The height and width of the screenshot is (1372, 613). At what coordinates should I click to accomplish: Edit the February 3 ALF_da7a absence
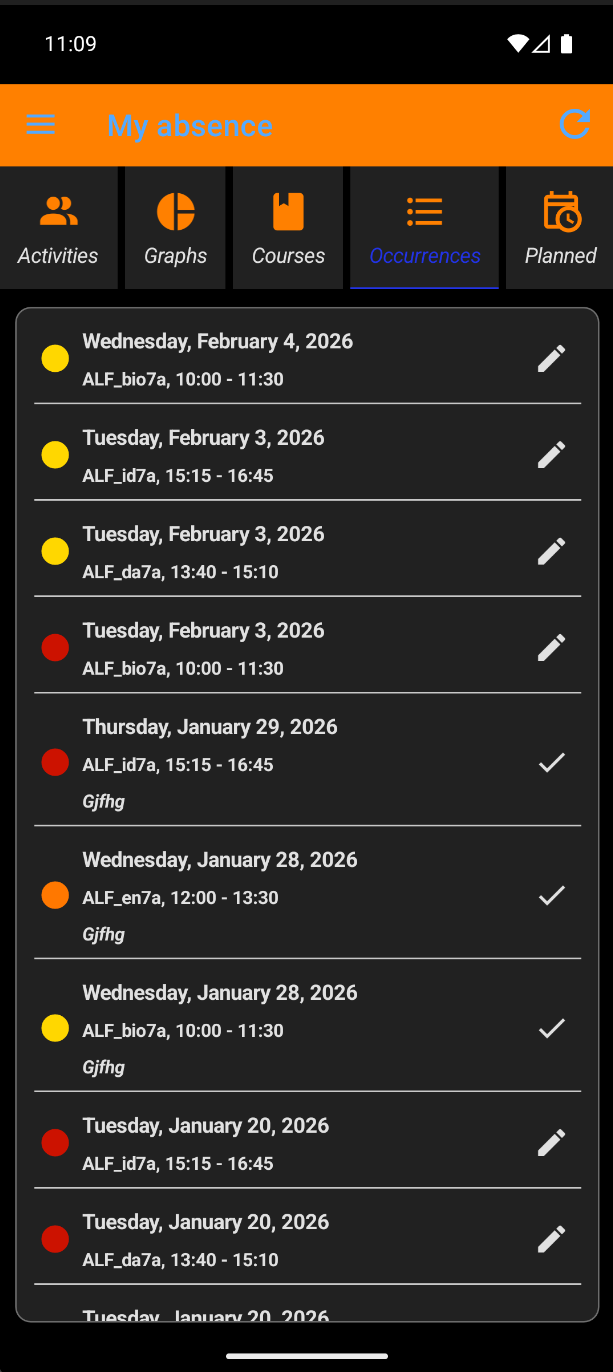click(551, 551)
